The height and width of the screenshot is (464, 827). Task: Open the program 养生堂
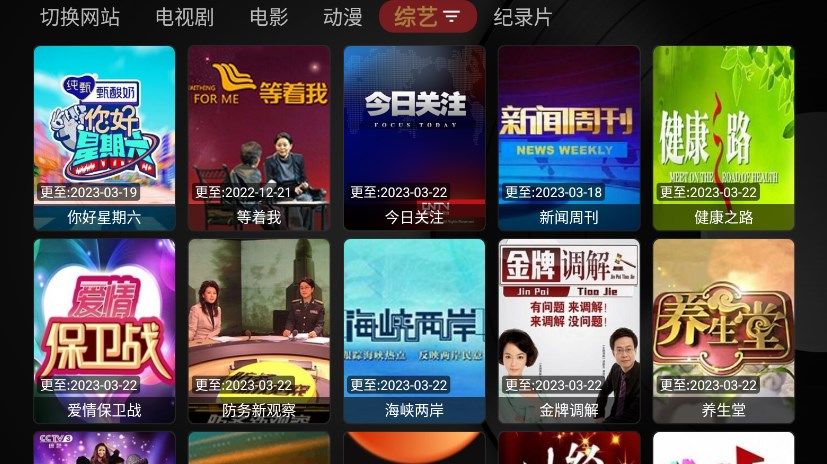pos(724,330)
